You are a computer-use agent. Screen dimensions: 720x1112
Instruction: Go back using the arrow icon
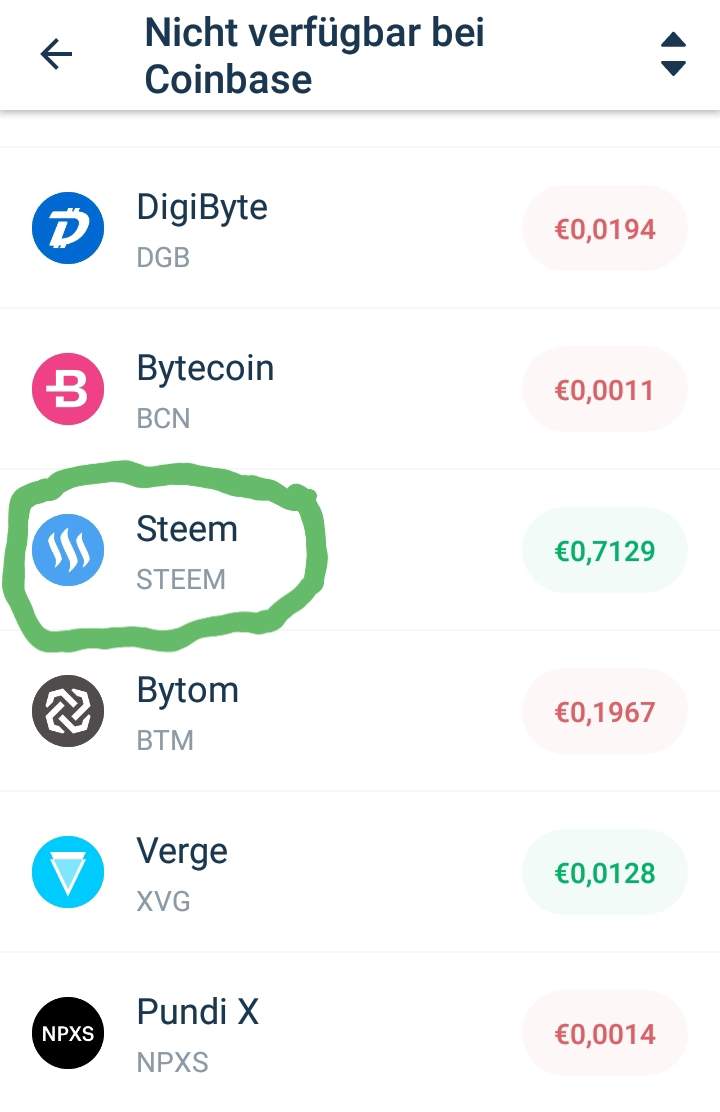click(57, 55)
